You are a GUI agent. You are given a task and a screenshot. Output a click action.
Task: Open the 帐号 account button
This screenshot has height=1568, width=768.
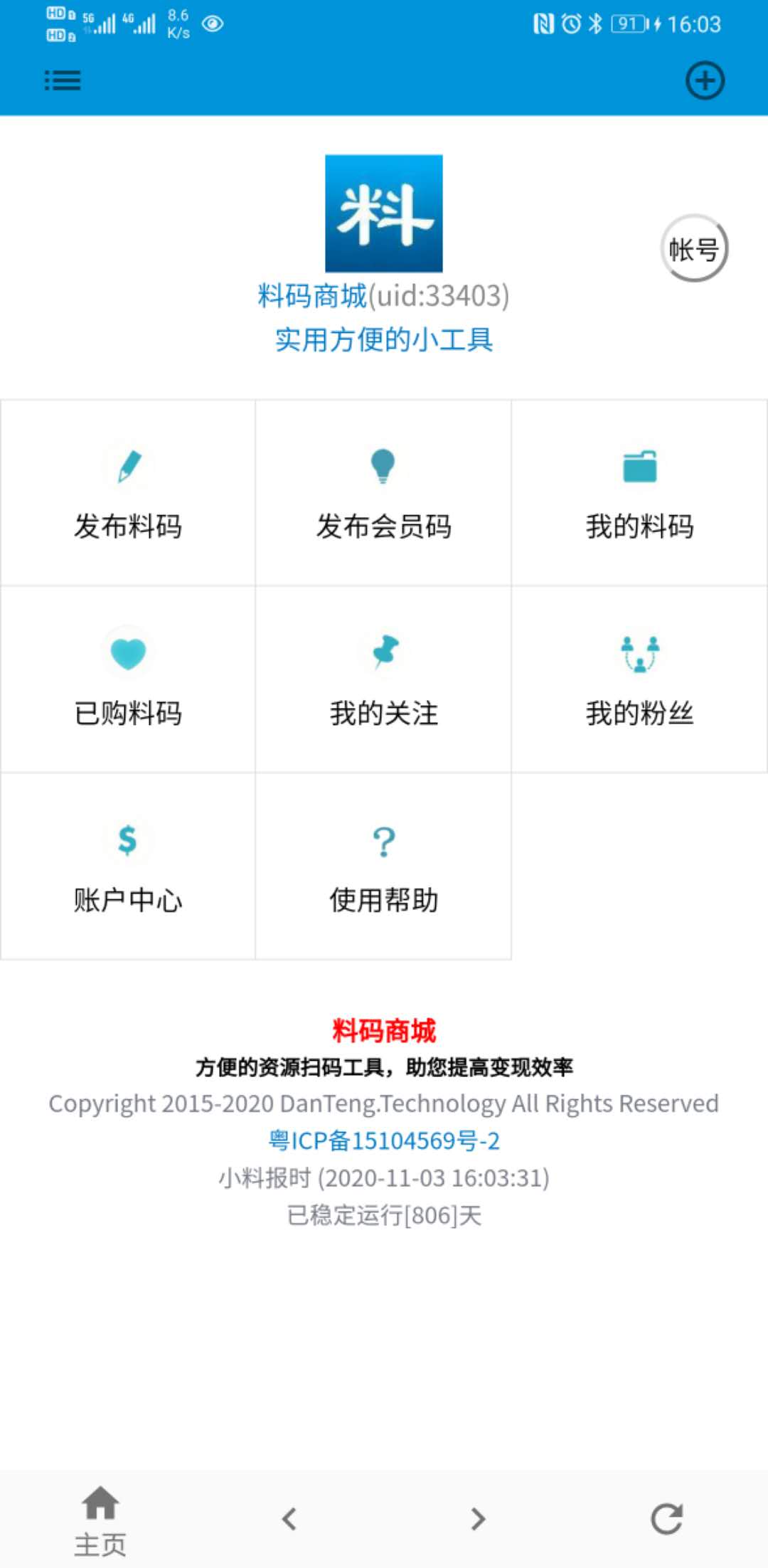694,249
